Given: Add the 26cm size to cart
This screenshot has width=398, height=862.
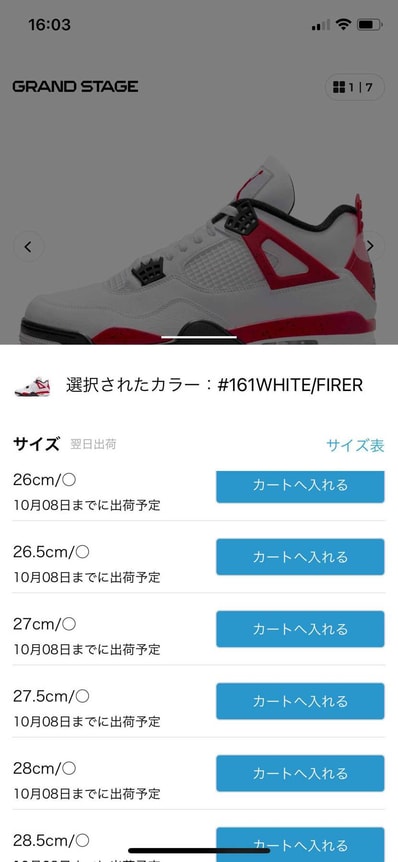Looking at the screenshot, I should click(x=300, y=486).
